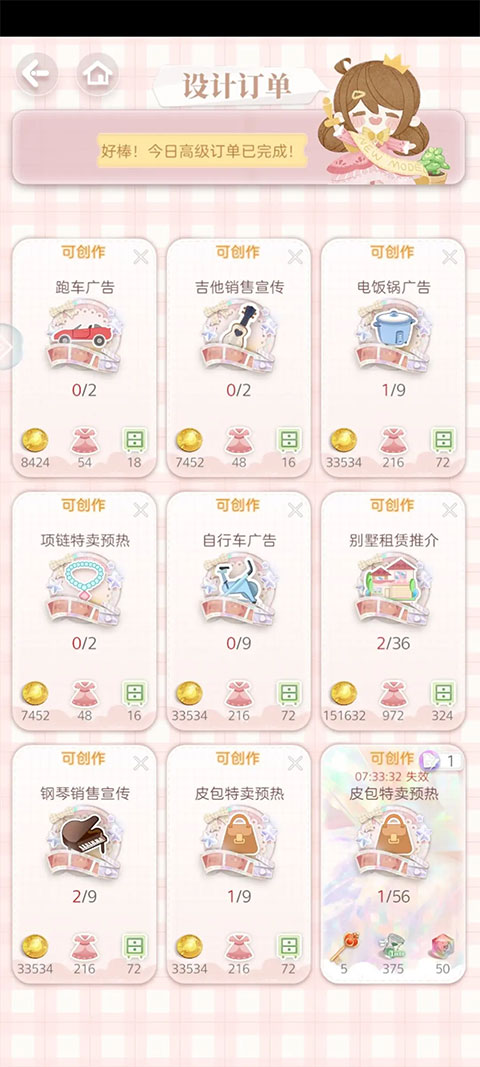This screenshot has width=480, height=1067.
Task: Open the 项链特卖预热 order card
Action: (x=84, y=610)
